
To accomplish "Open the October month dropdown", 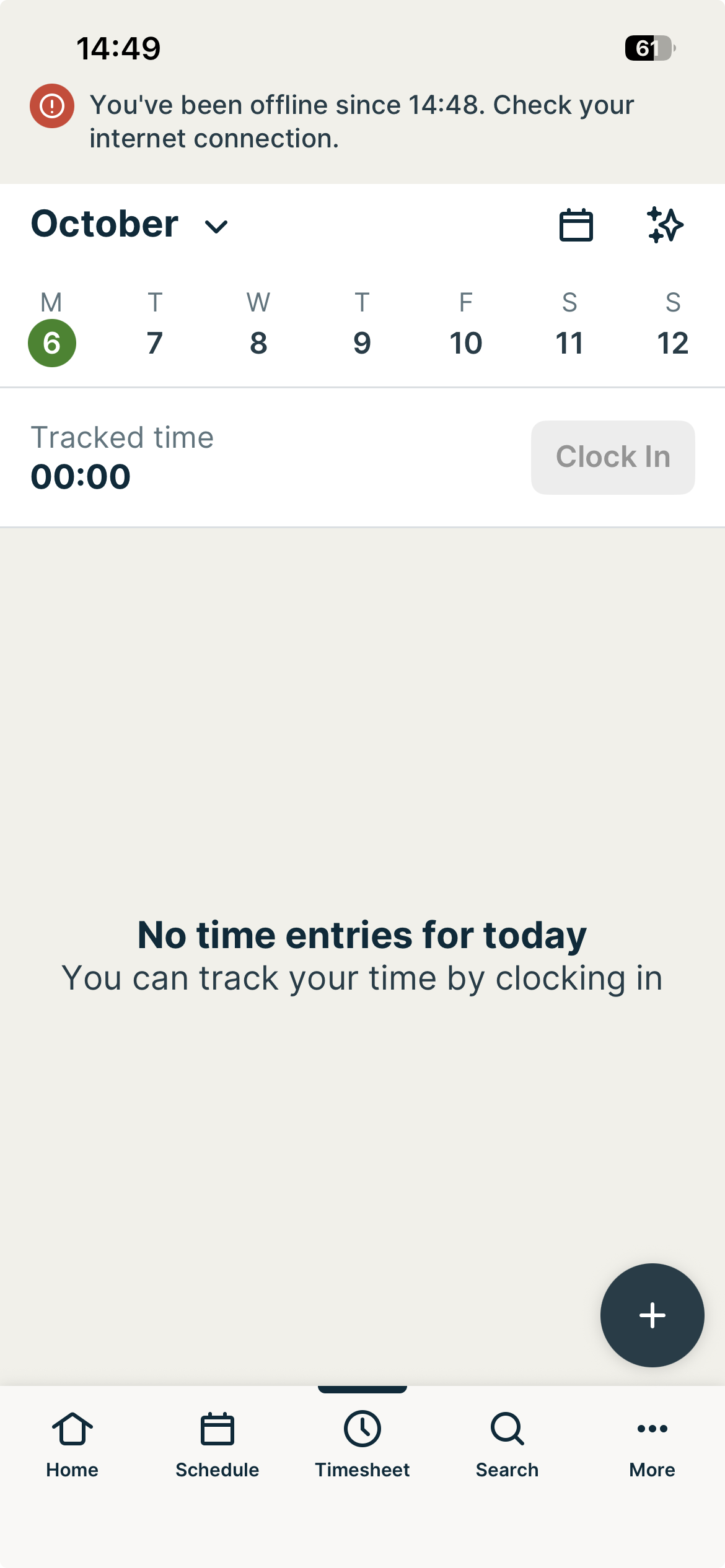I will coord(105,224).
